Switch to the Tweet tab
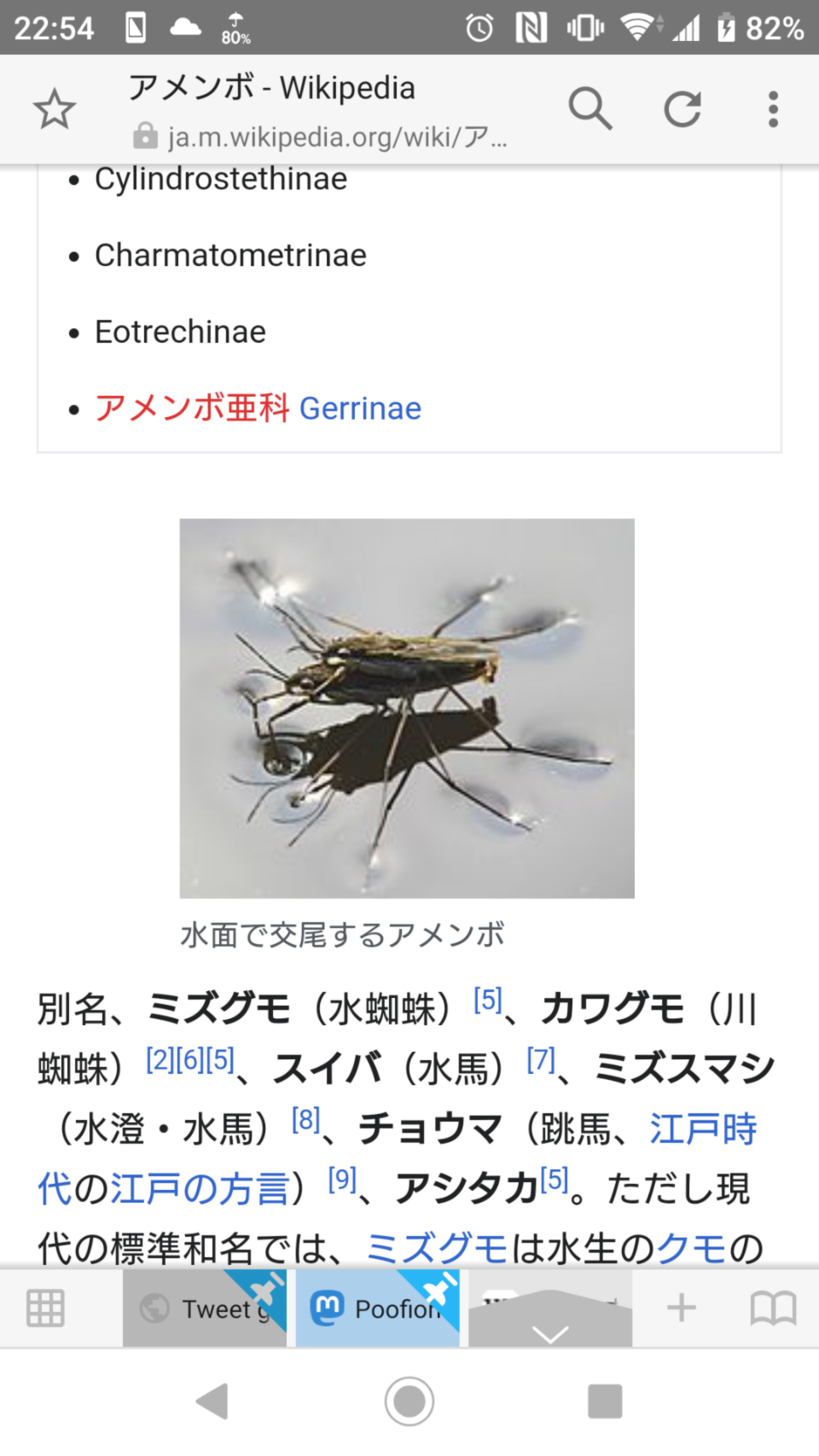Screen dimensions: 819x1456 click(x=205, y=1308)
